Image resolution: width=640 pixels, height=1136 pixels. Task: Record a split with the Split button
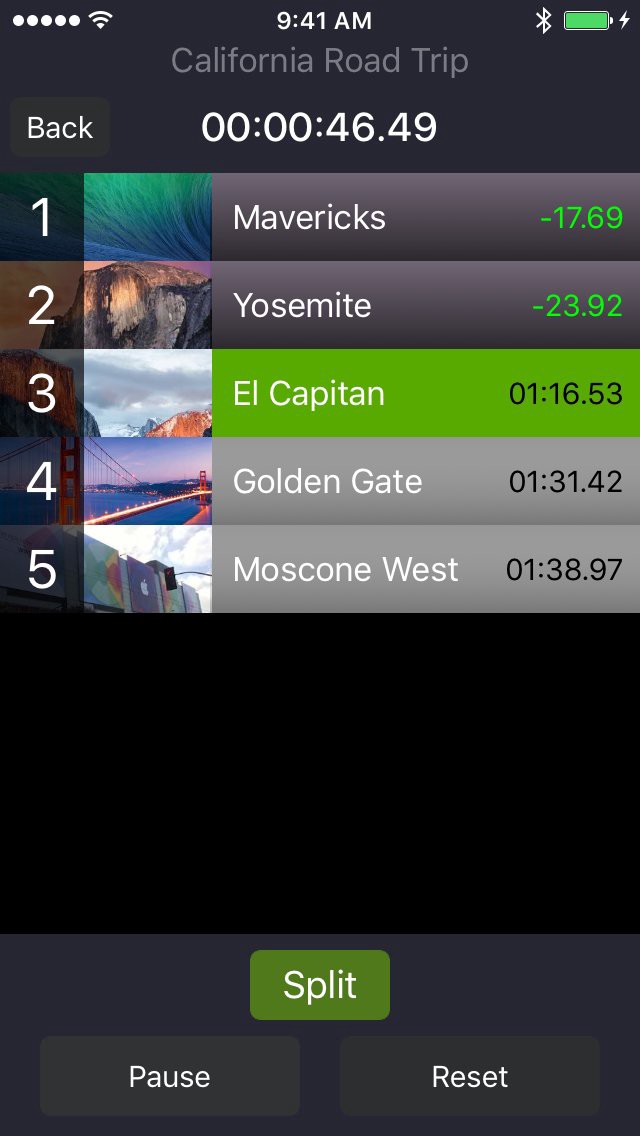point(320,985)
